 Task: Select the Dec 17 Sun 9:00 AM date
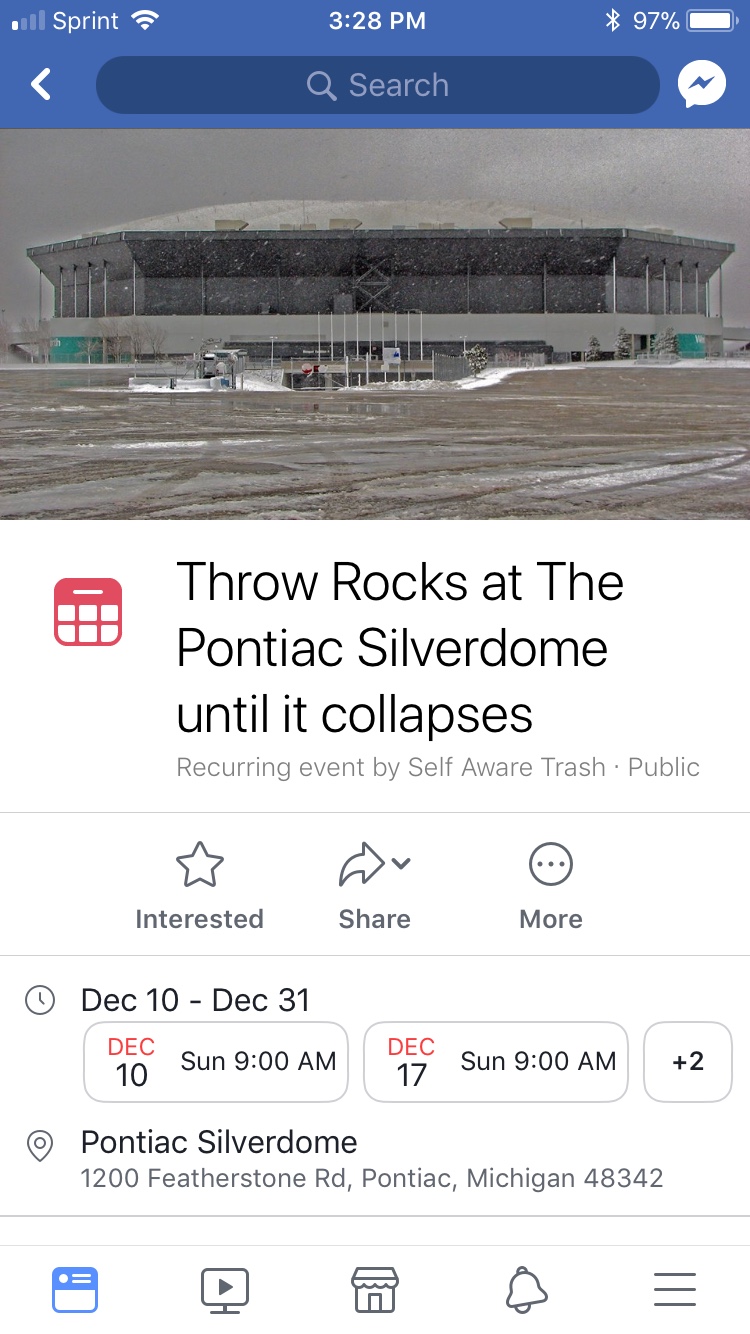(x=496, y=1062)
